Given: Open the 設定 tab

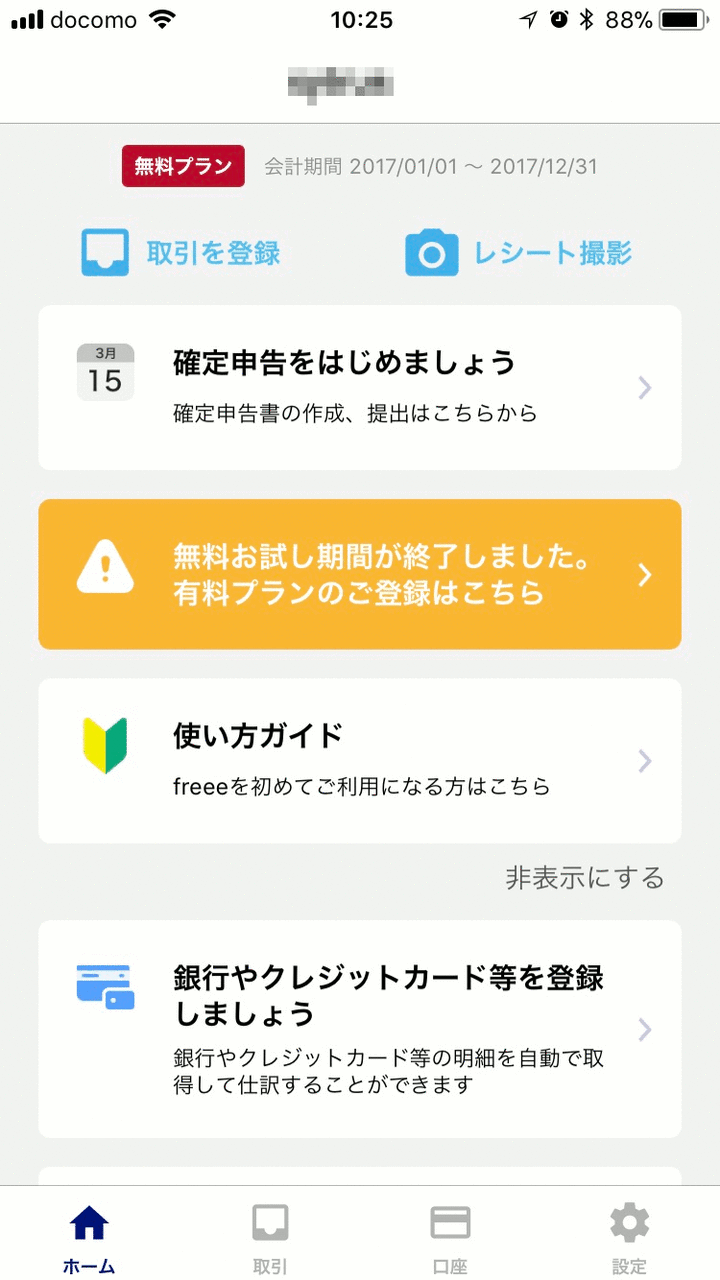Looking at the screenshot, I should pyautogui.click(x=629, y=1236).
